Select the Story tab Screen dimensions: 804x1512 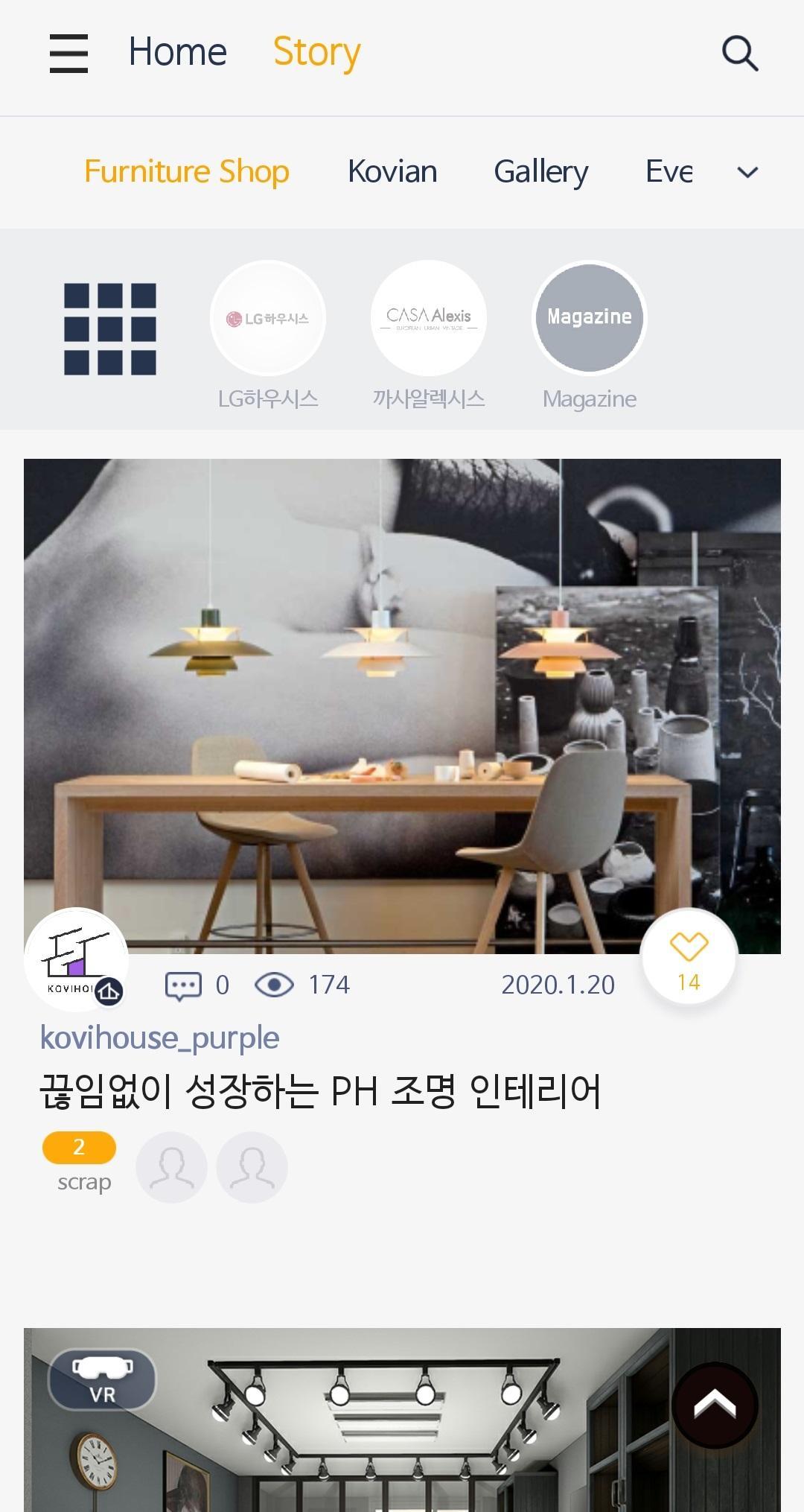[316, 52]
